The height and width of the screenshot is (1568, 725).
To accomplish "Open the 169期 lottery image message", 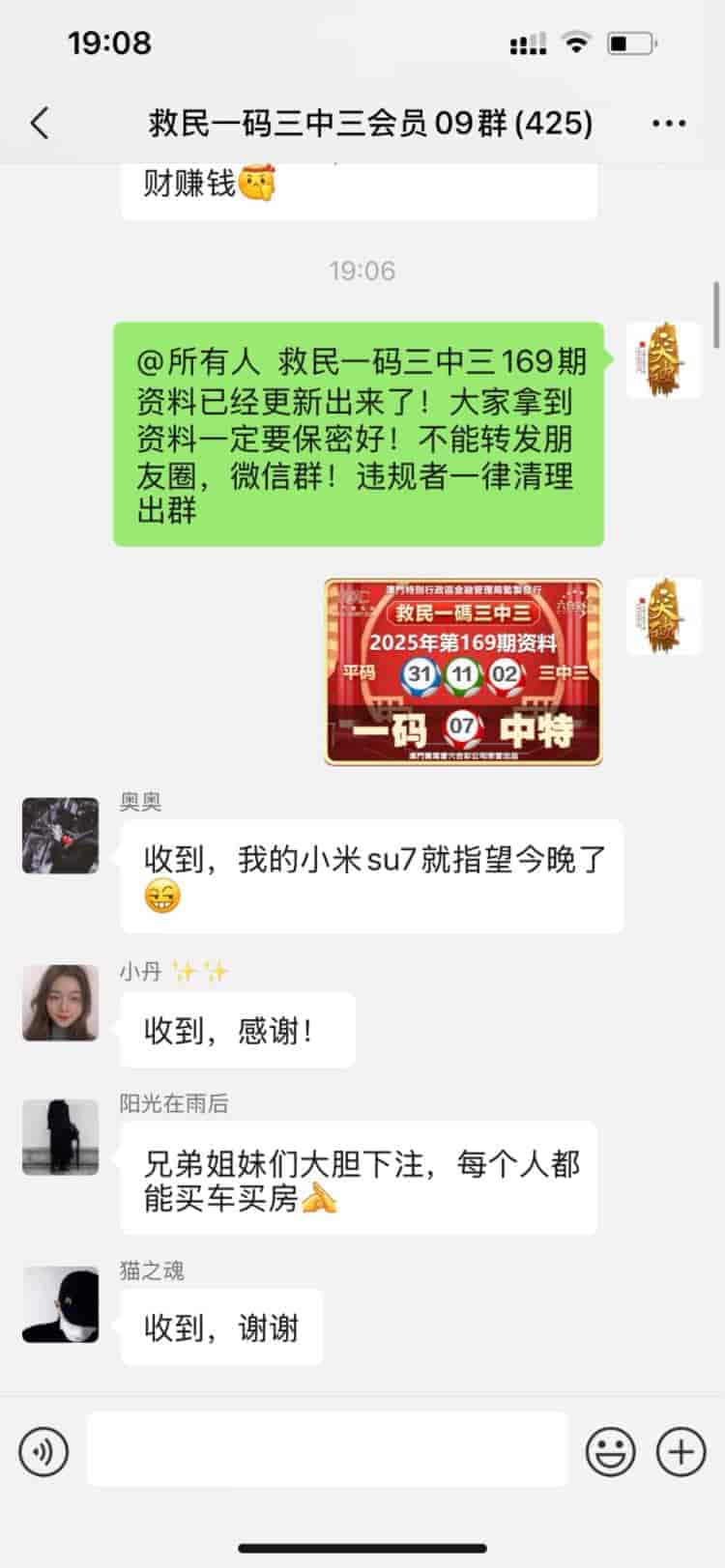I will click(x=463, y=671).
